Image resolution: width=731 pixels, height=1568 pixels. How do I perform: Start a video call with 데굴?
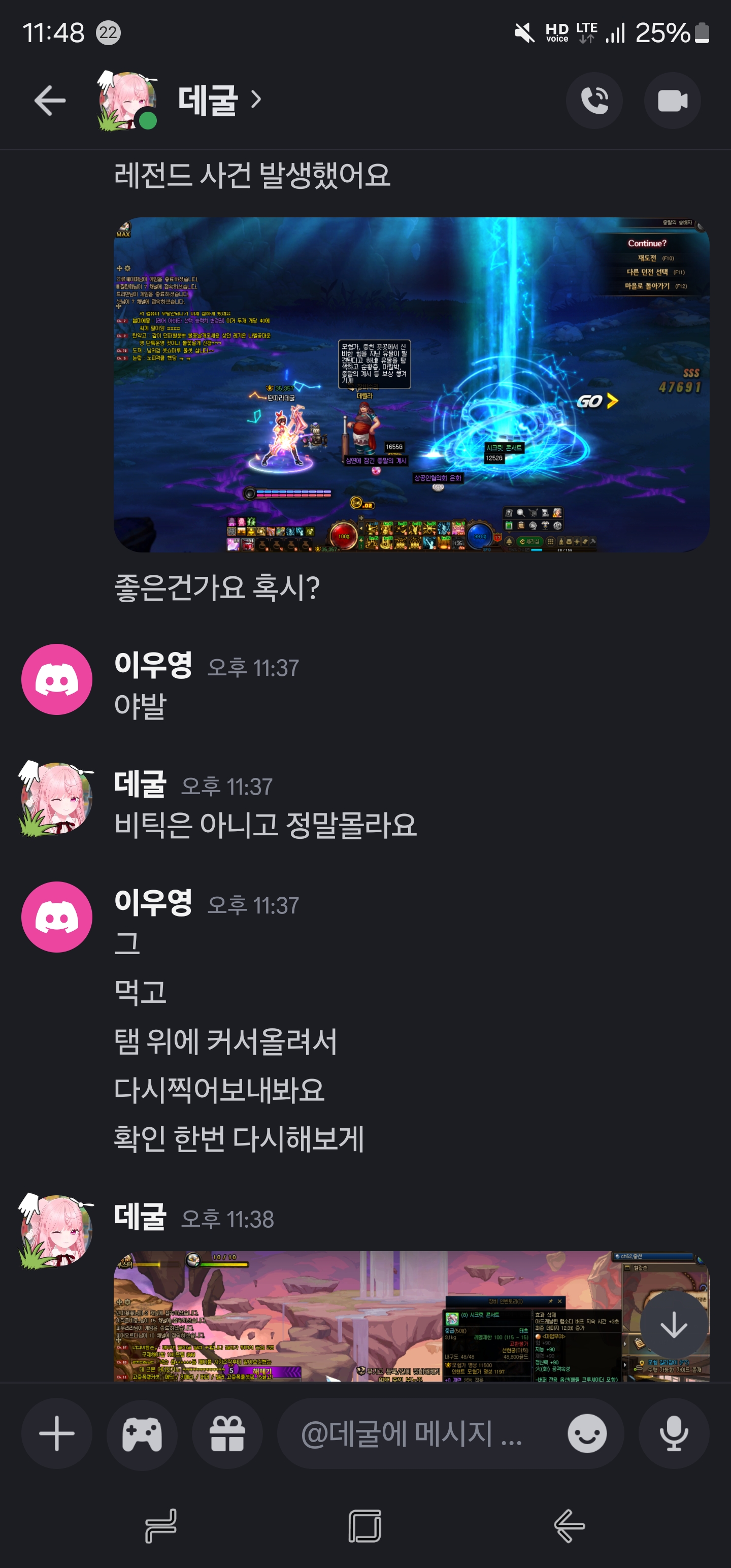point(672,101)
